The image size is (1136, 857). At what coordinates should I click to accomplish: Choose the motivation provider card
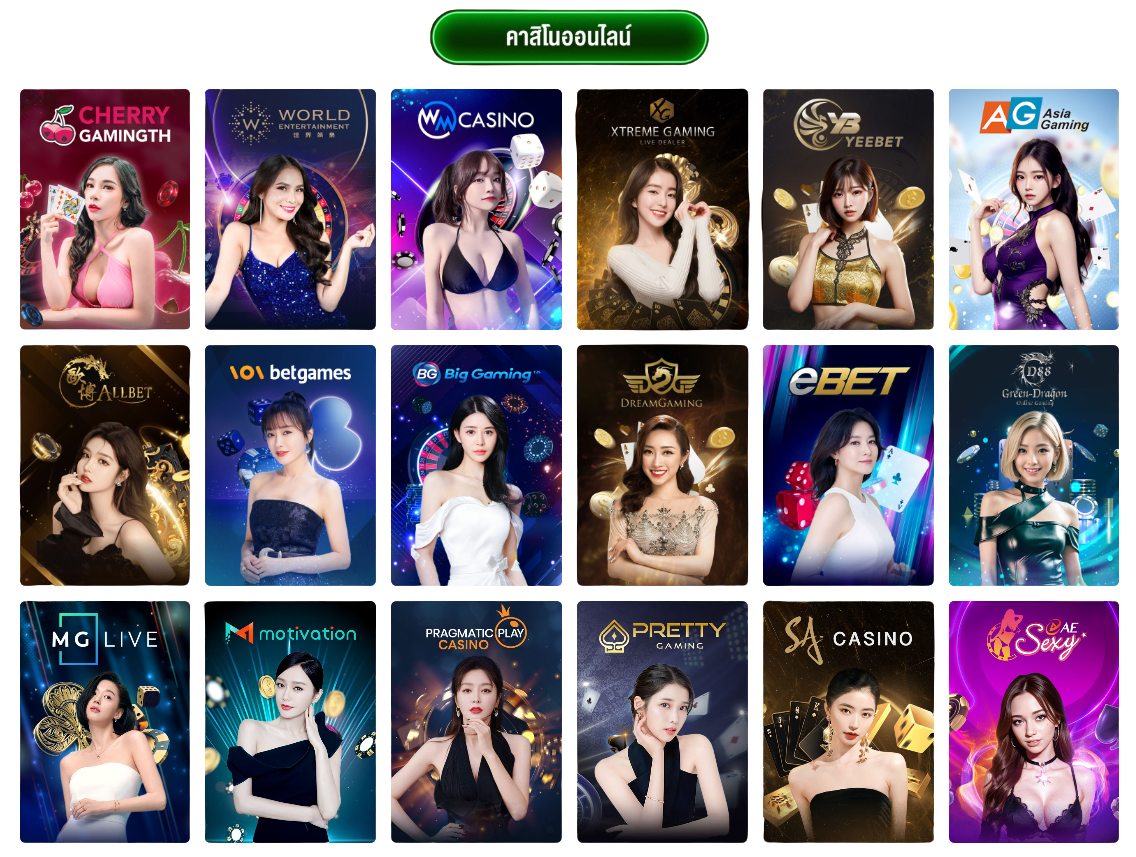click(290, 721)
